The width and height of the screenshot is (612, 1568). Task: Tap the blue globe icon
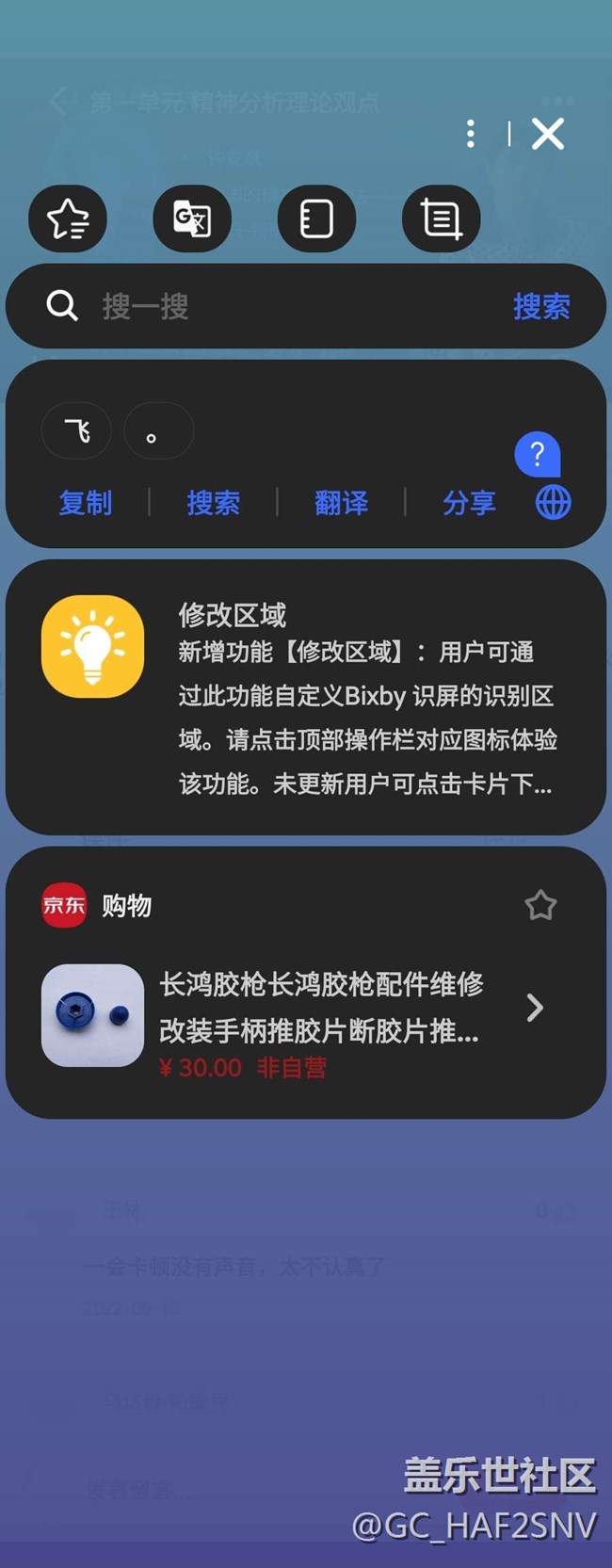pos(553,503)
